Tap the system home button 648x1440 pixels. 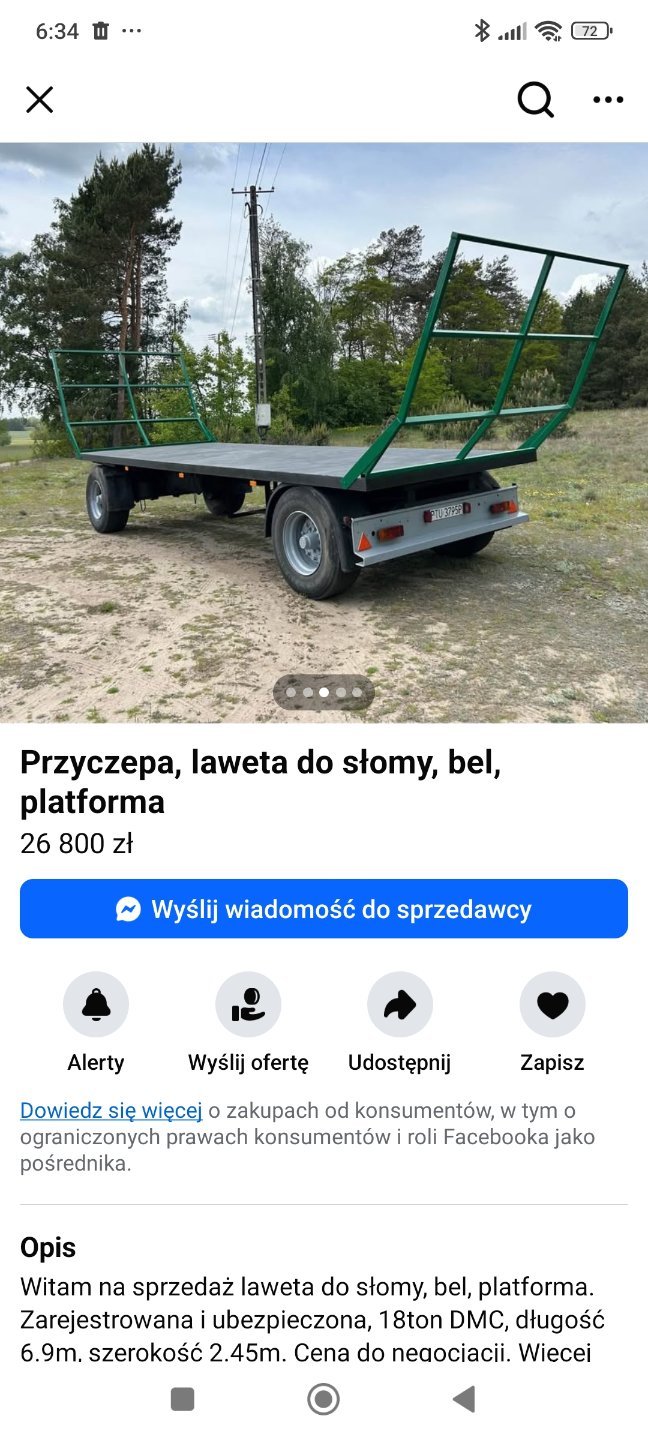[x=323, y=1399]
